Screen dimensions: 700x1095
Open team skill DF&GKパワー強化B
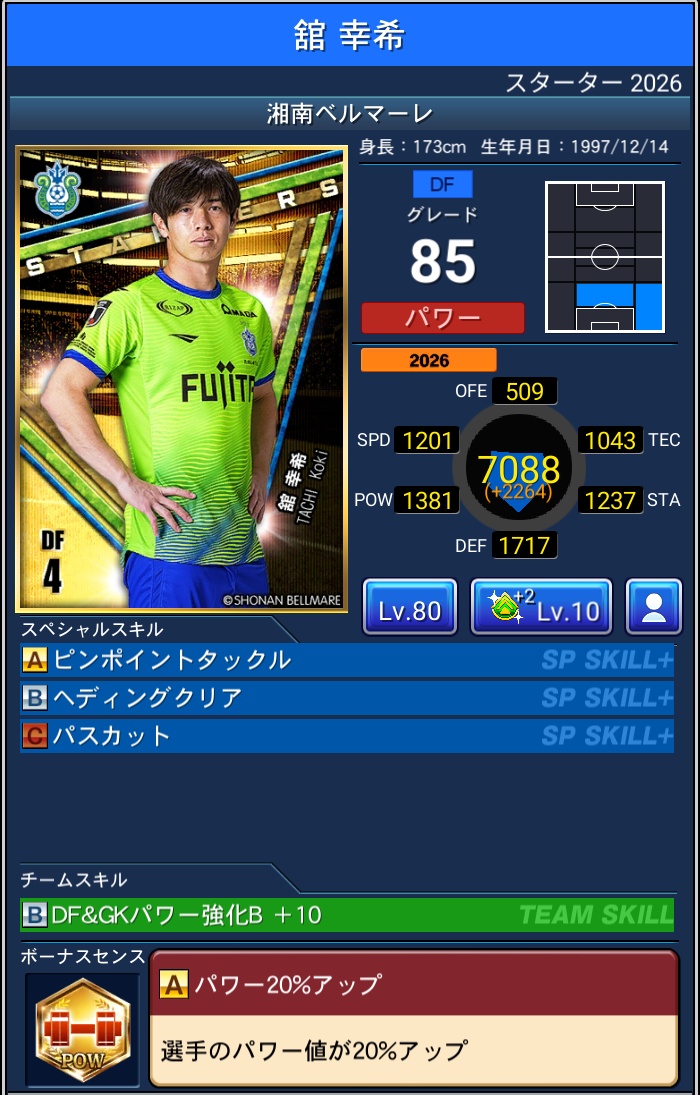click(x=346, y=914)
